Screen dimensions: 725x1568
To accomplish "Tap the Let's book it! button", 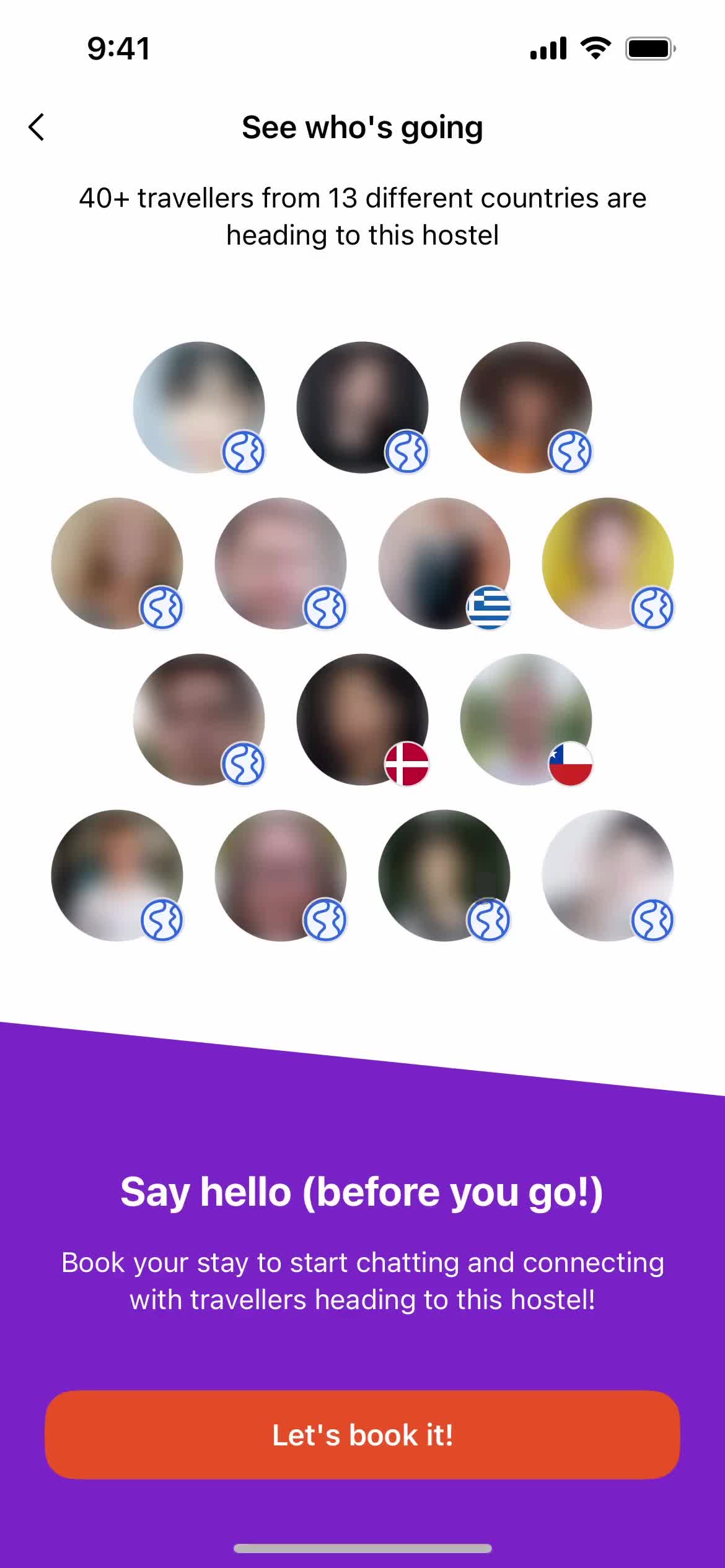I will [x=362, y=1435].
